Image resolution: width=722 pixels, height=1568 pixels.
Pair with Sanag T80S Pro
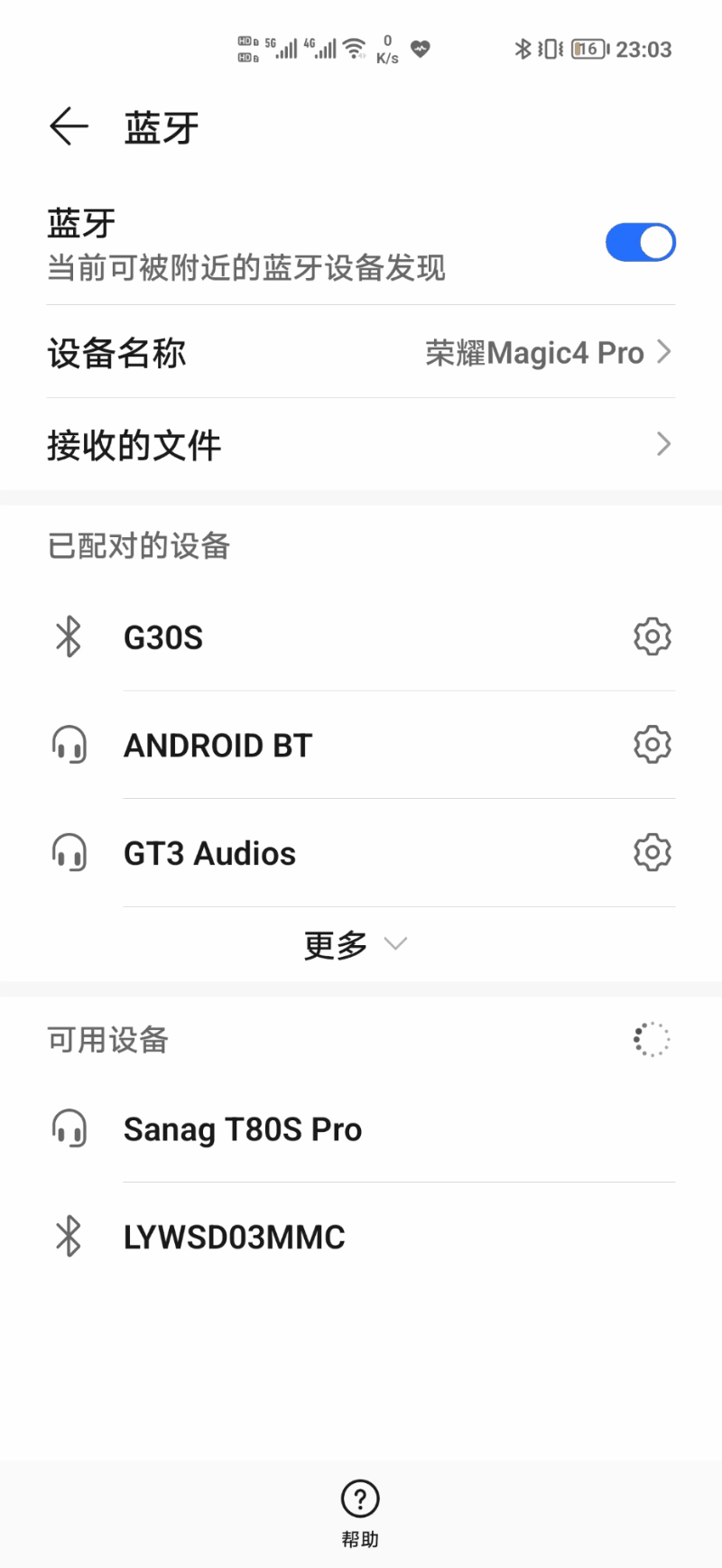[x=361, y=1128]
